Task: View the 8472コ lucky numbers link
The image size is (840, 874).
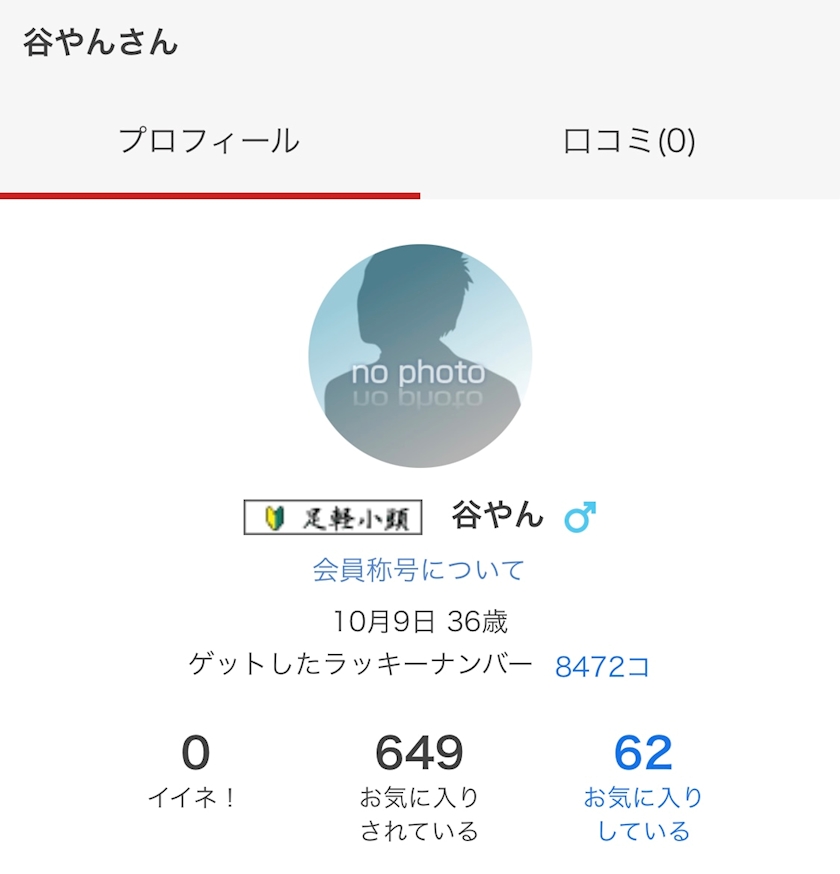Action: coord(602,667)
